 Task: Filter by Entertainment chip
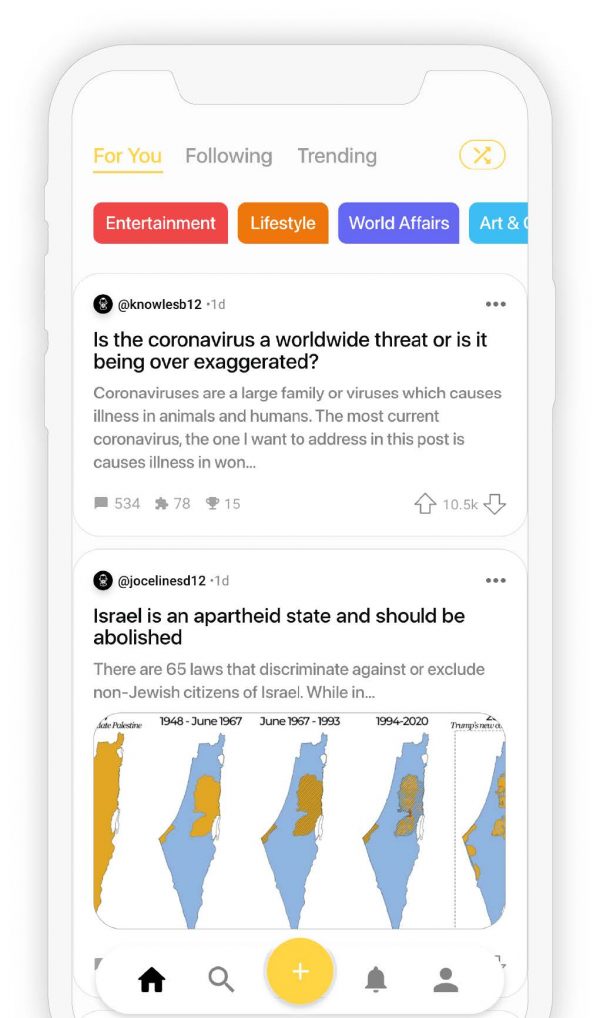(x=160, y=223)
